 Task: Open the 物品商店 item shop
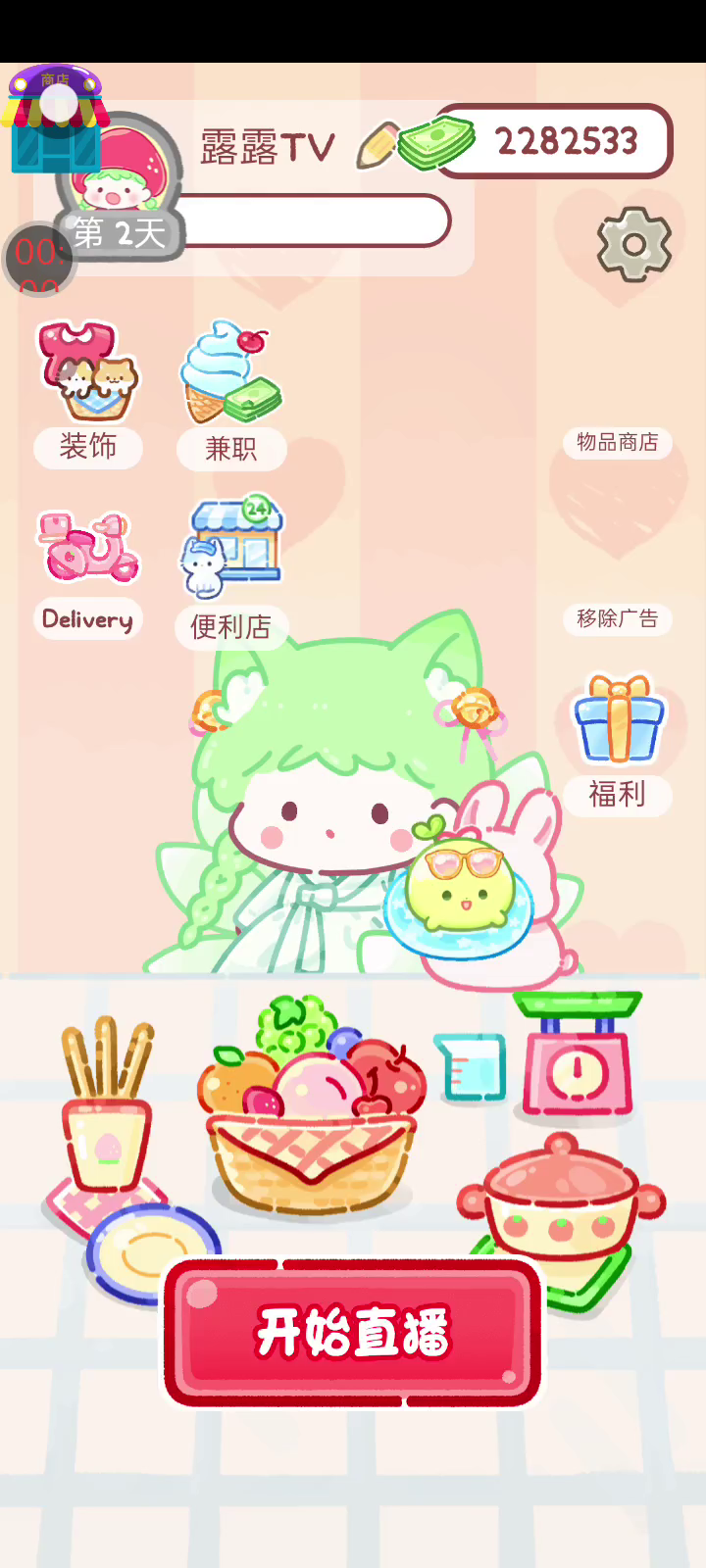coord(617,442)
